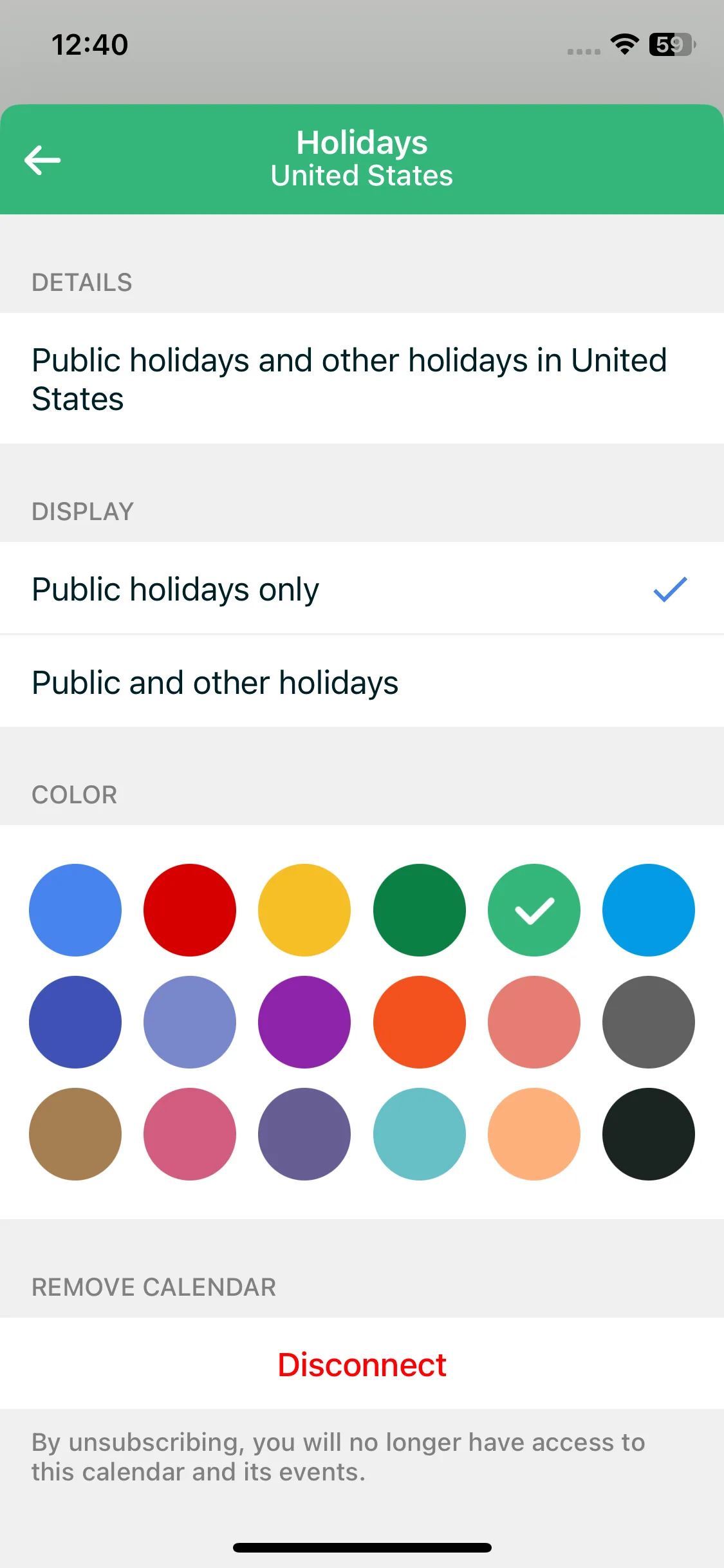Pick the bright red color swatch
The image size is (724, 1568).
pyautogui.click(x=190, y=910)
